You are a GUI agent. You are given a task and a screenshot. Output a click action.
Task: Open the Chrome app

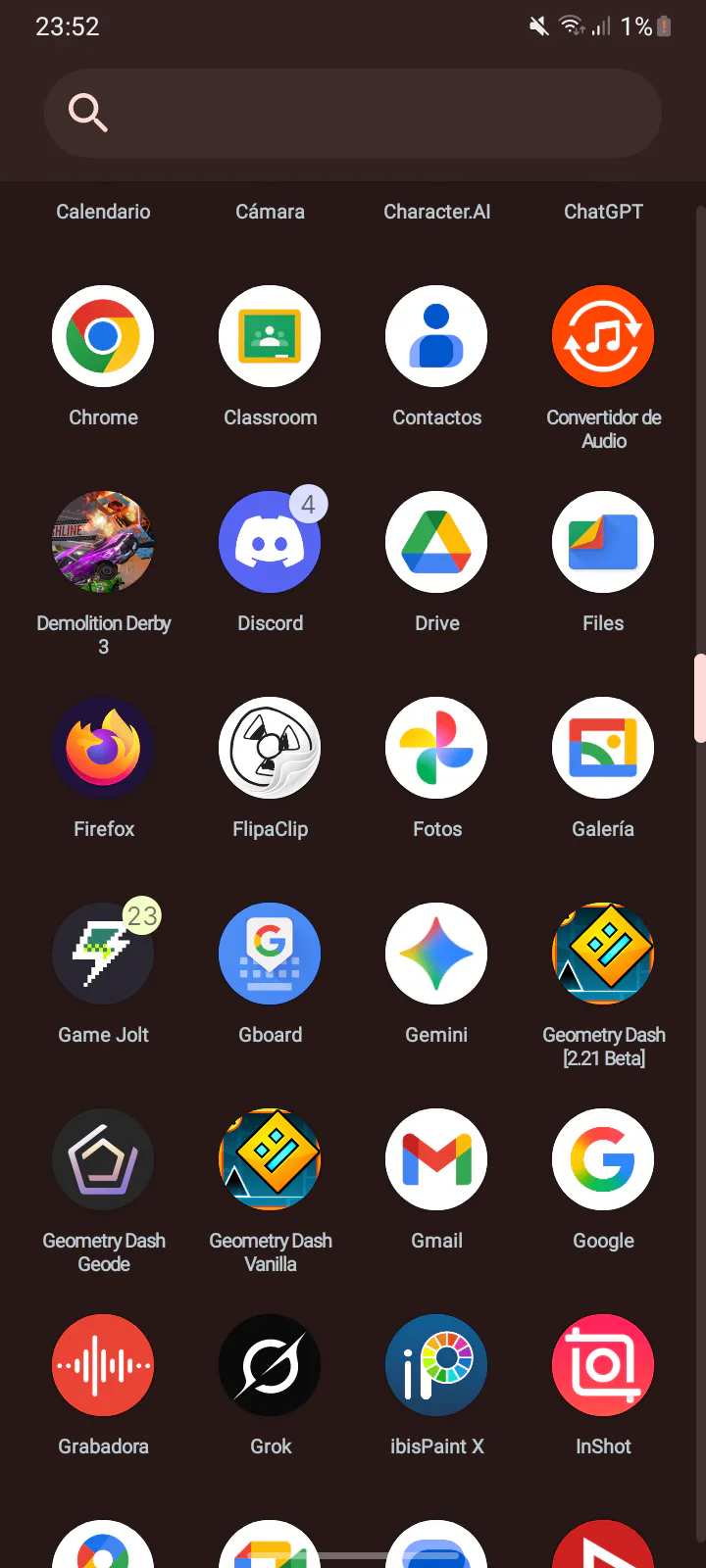103,336
